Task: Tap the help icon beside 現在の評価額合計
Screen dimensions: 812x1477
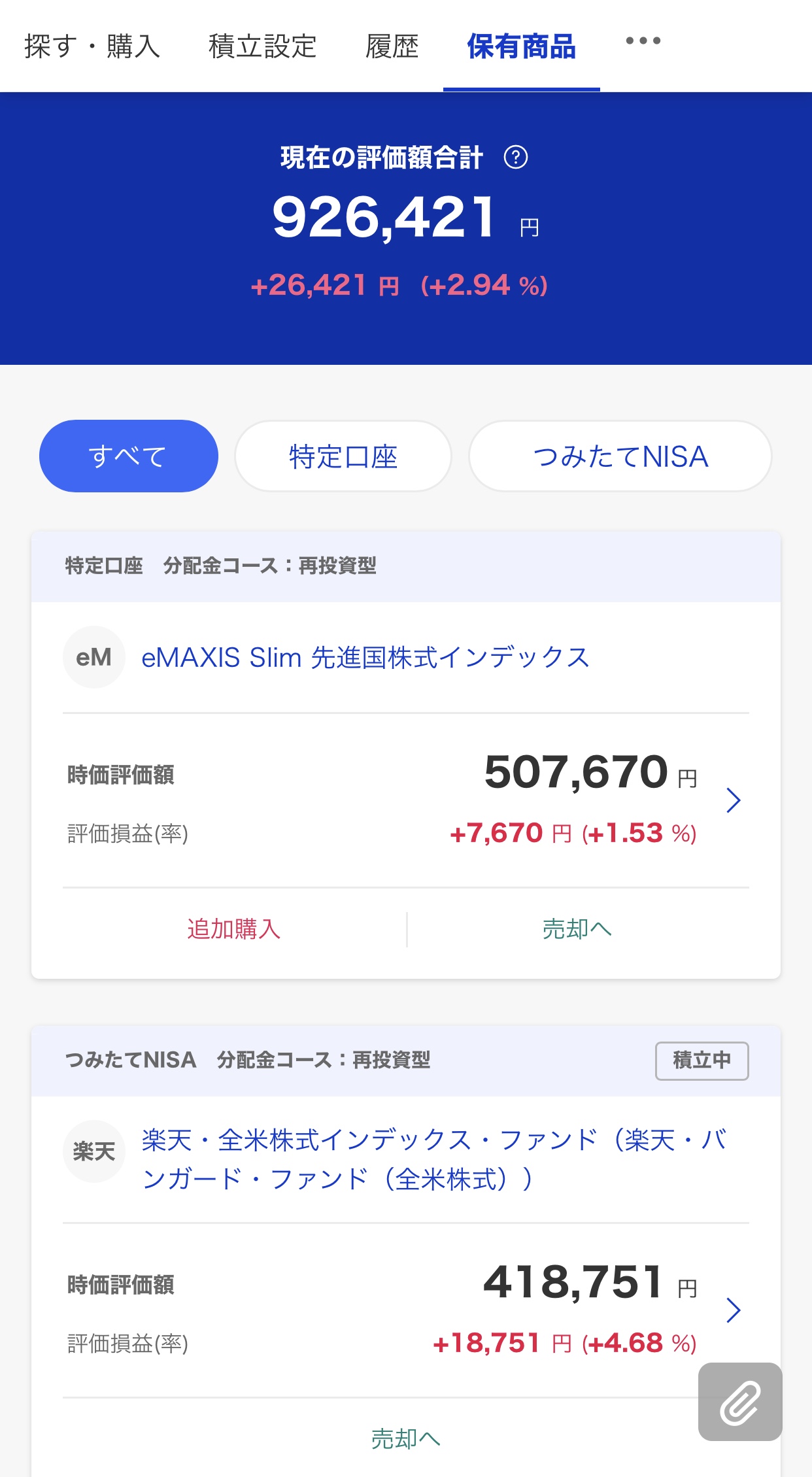Action: click(x=516, y=157)
